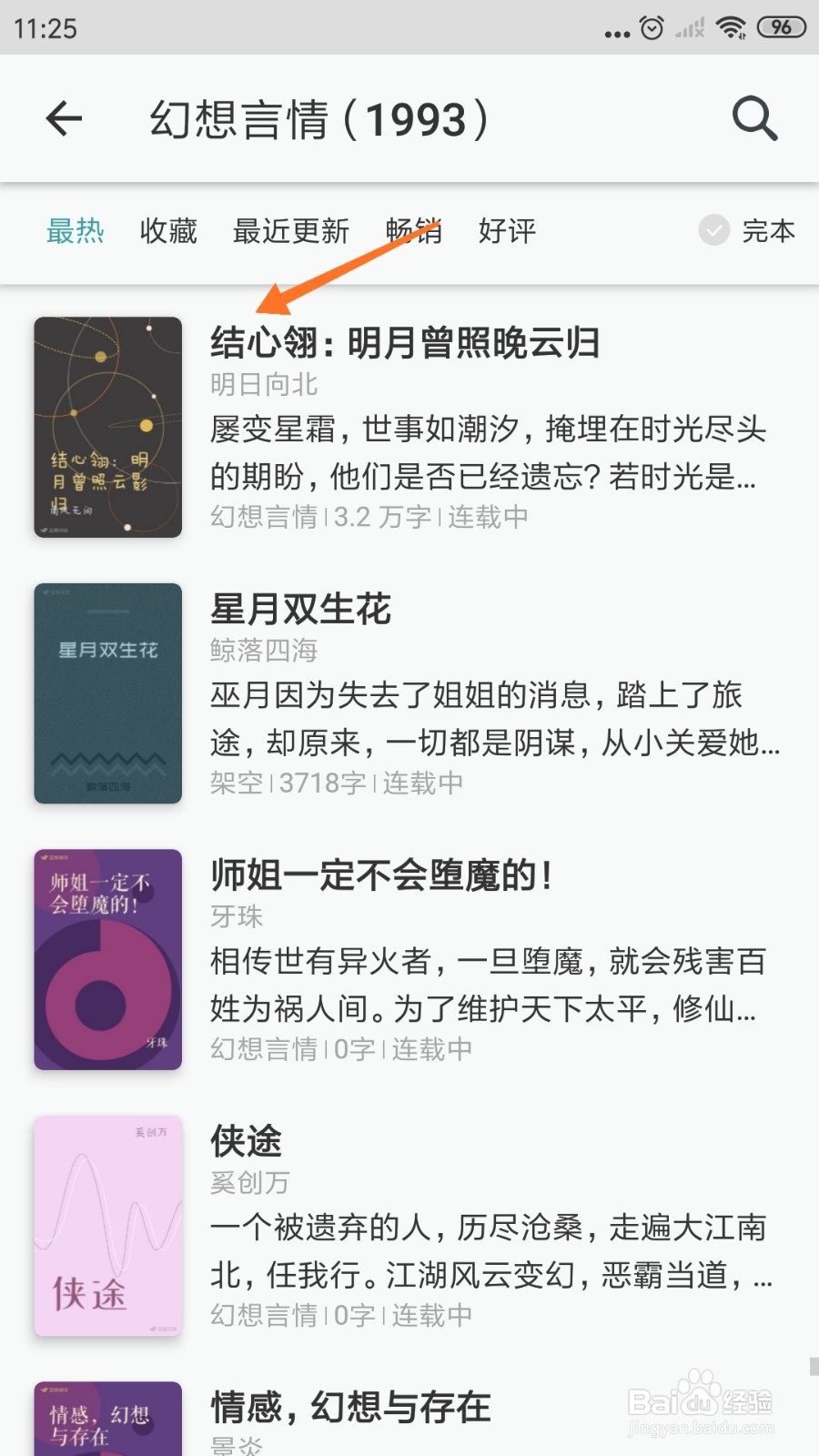819x1456 pixels.
Task: Open the 情感，幻想与存在 cover thumbnail
Action: 106,1420
